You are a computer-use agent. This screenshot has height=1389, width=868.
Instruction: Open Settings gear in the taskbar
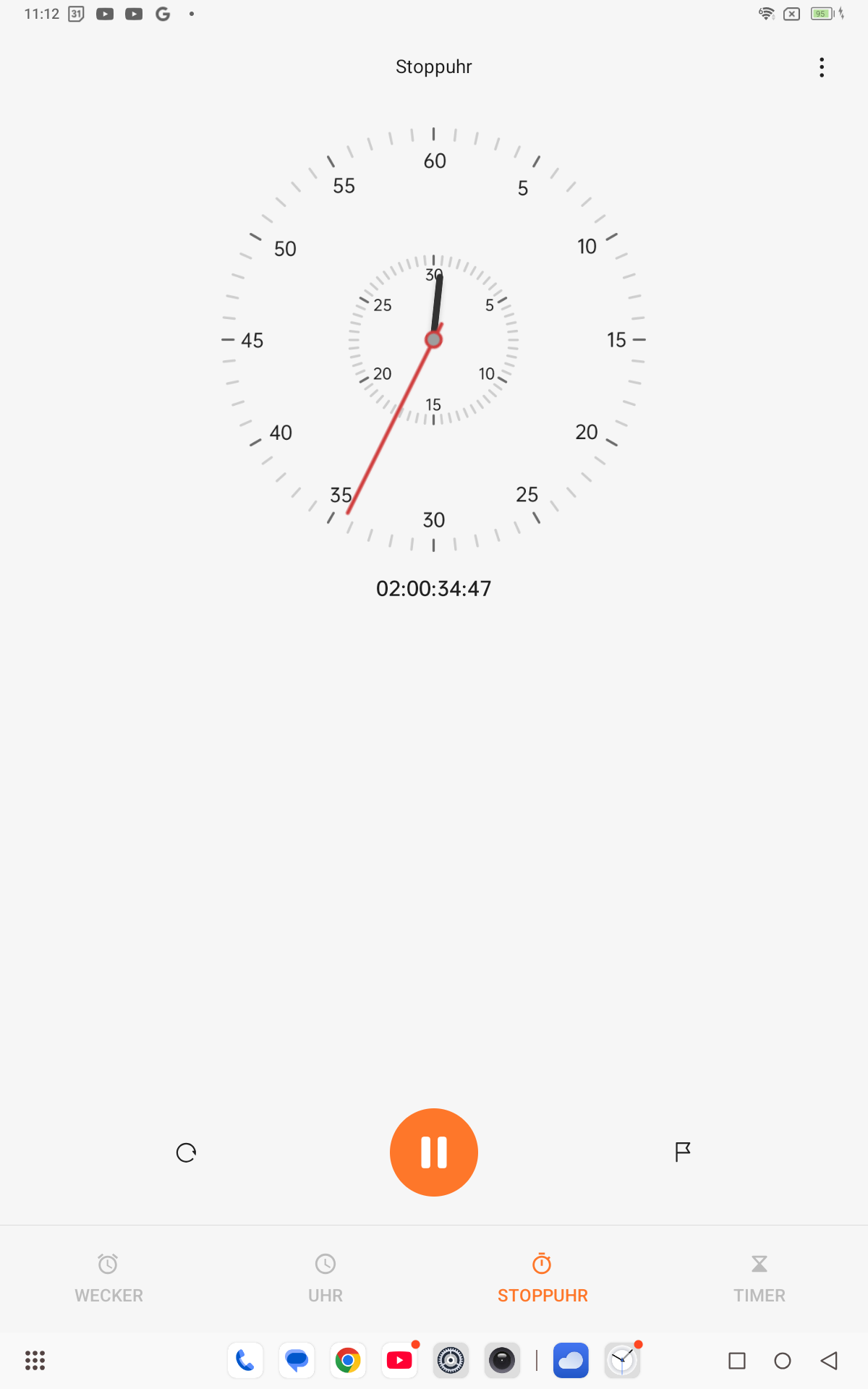(451, 1361)
